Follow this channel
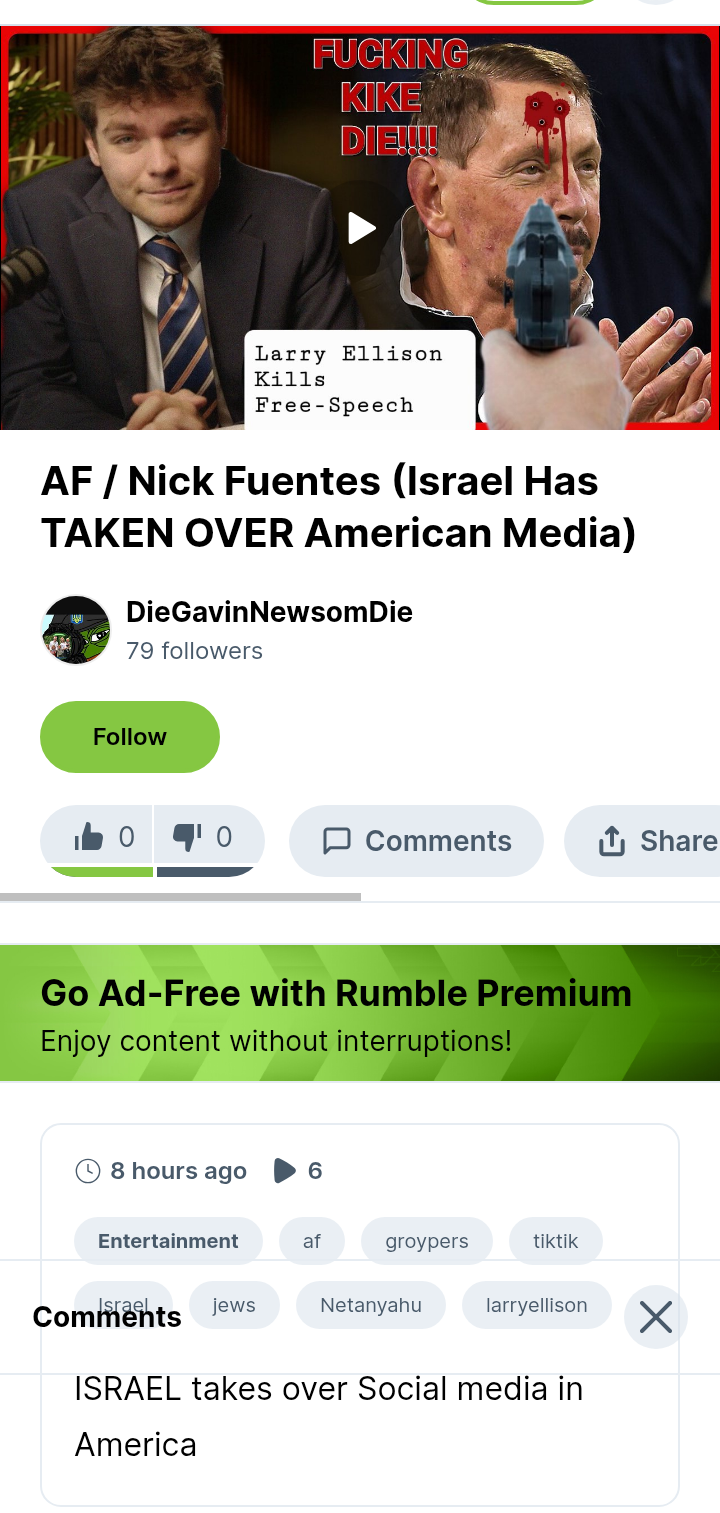The image size is (720, 1513). tap(130, 737)
